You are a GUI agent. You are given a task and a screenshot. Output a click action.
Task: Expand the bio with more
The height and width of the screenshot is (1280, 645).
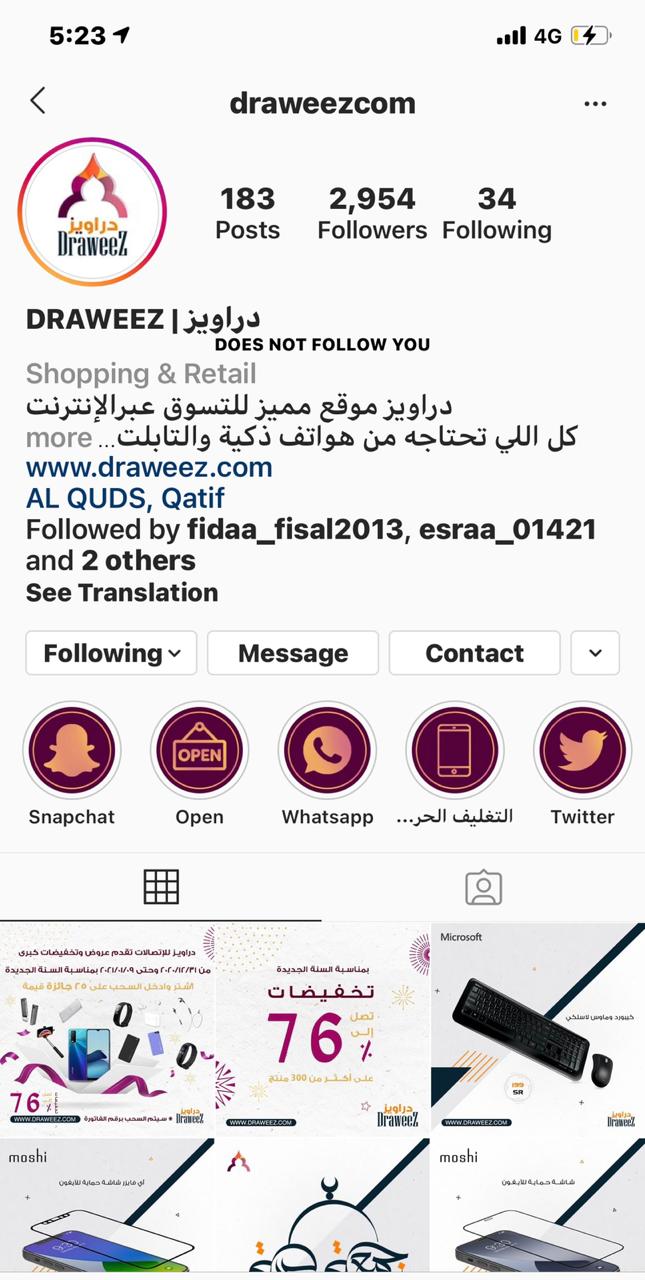(x=59, y=438)
